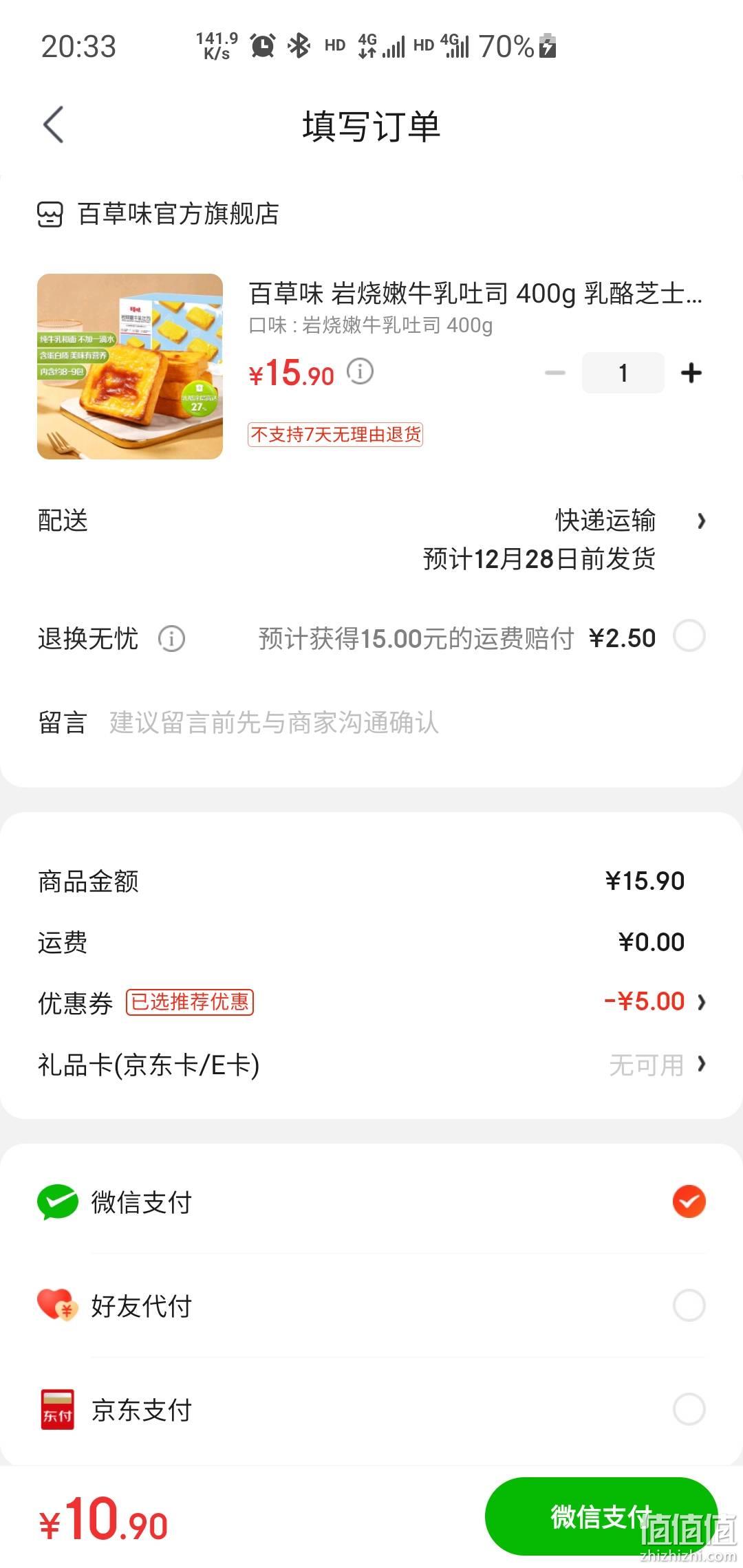Choose 京东支付 payment option

[x=371, y=1409]
